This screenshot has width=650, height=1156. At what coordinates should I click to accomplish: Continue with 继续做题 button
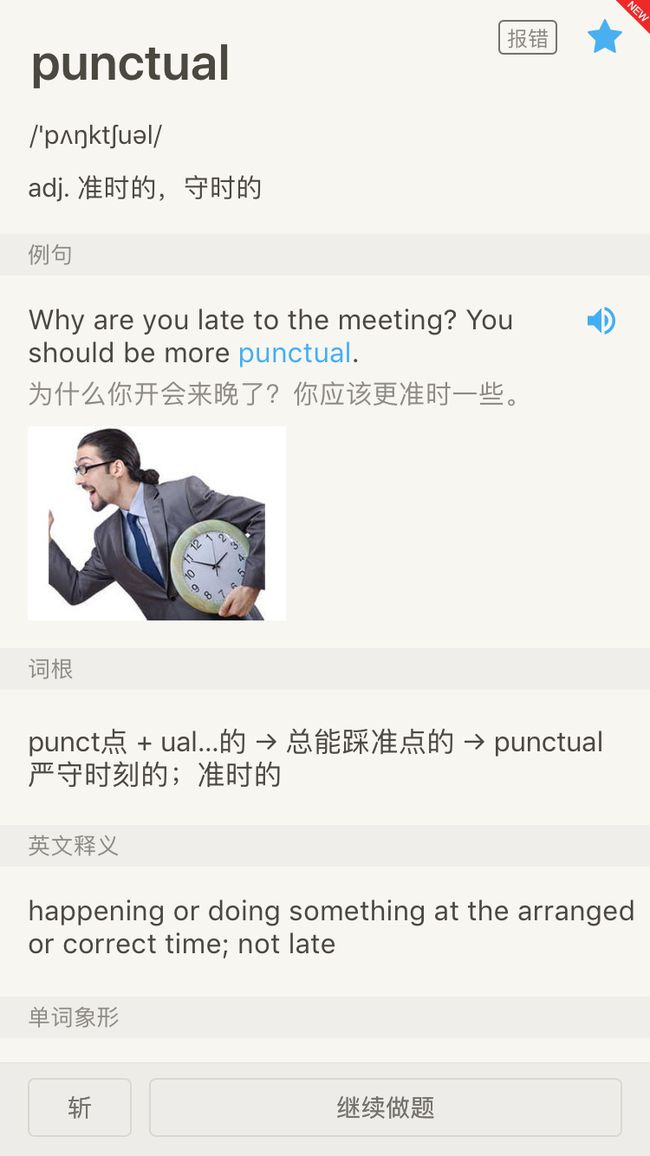pyautogui.click(x=385, y=1107)
